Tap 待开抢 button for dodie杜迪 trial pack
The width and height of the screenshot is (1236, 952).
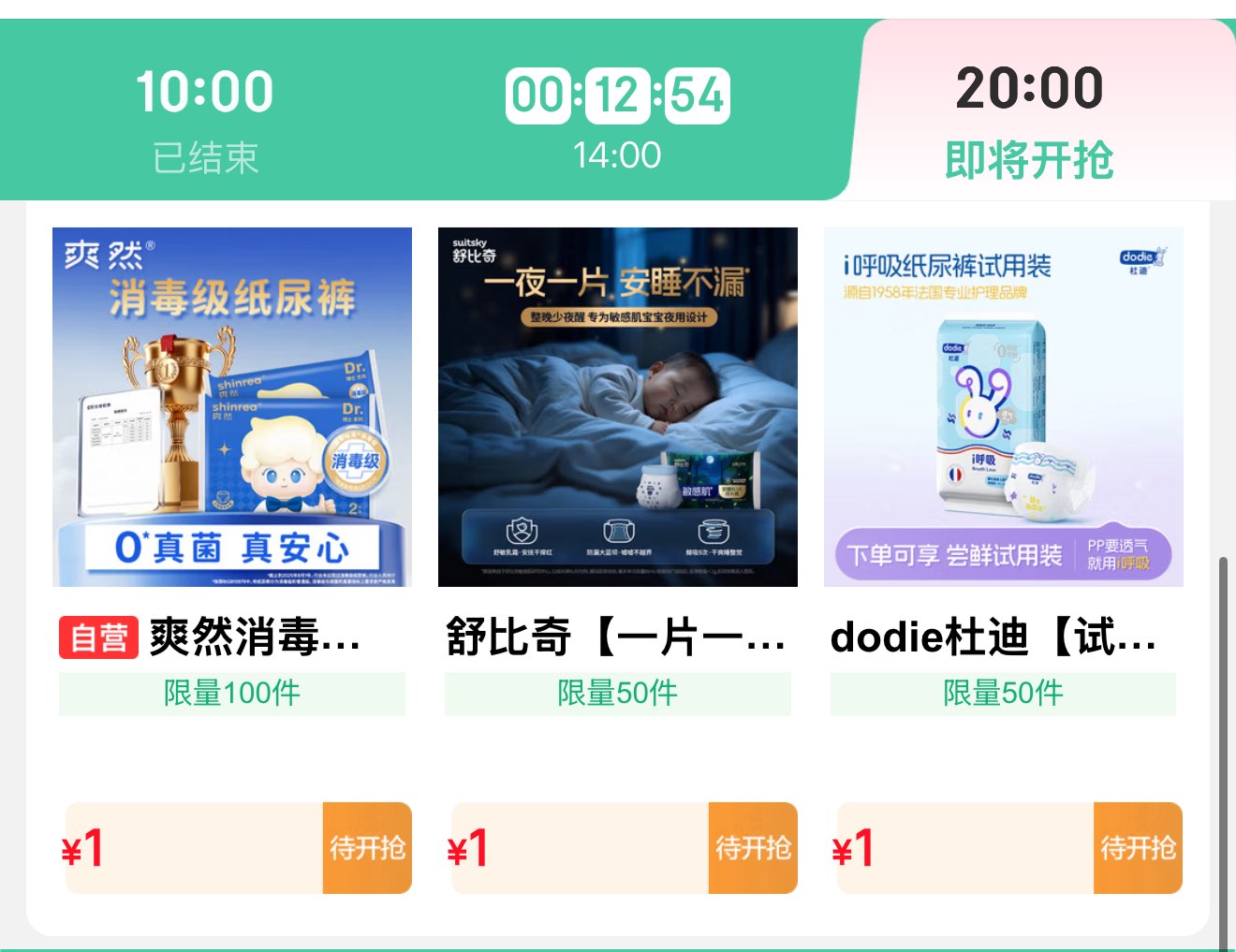[x=1138, y=848]
